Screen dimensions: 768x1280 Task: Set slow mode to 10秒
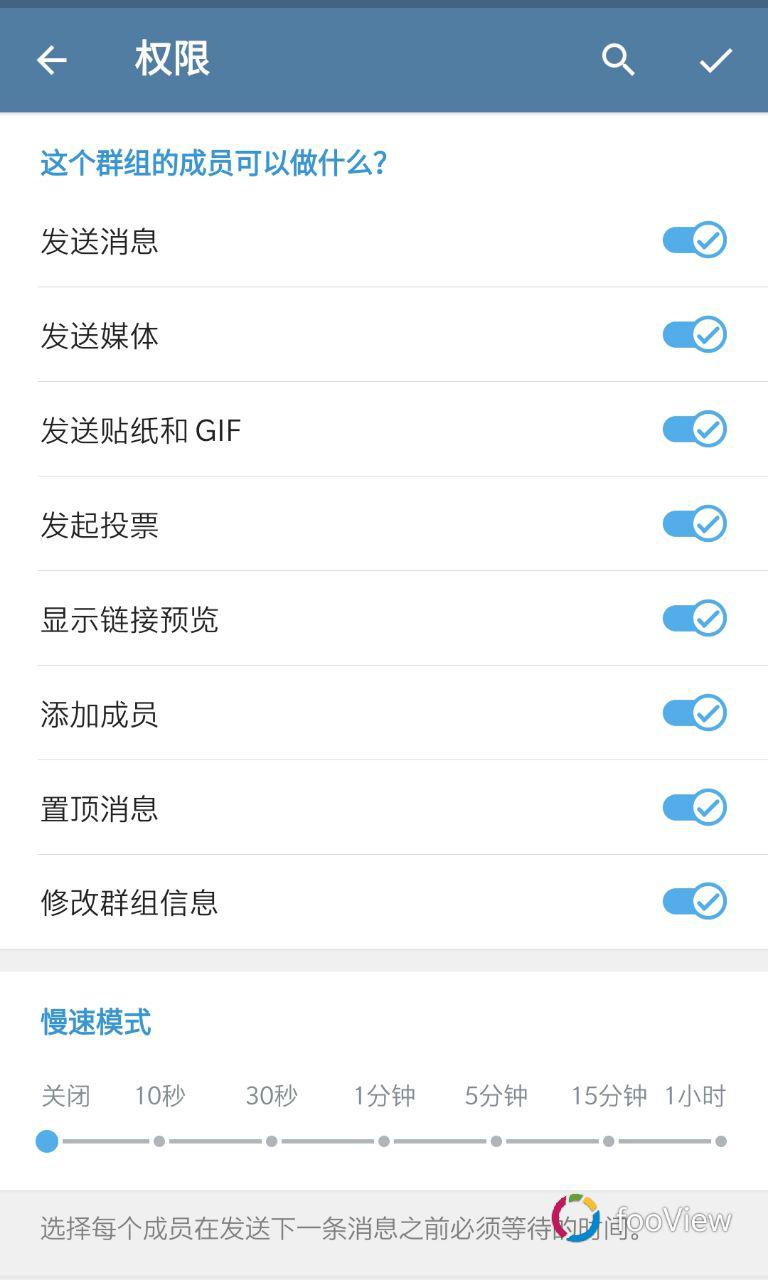pos(159,1141)
